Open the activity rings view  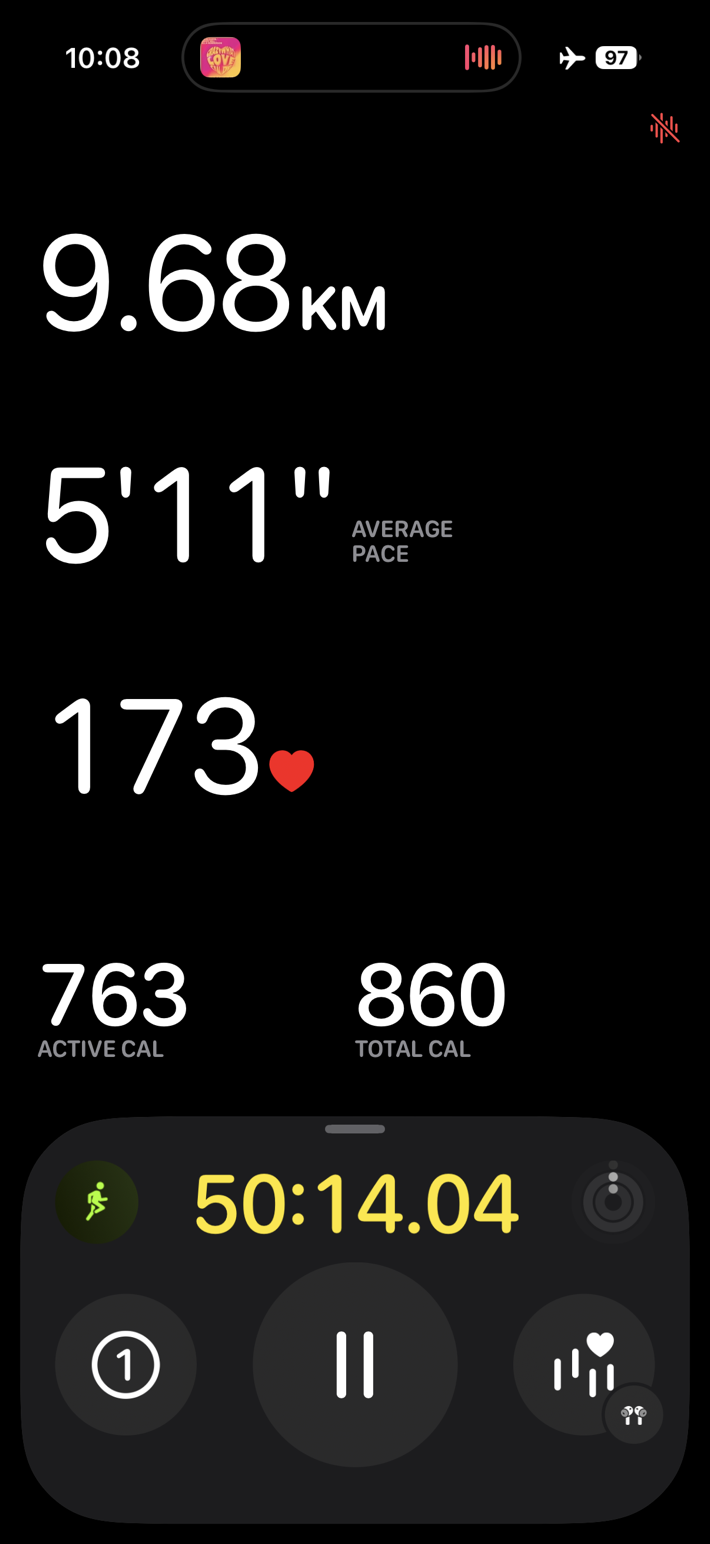pyautogui.click(x=613, y=1202)
